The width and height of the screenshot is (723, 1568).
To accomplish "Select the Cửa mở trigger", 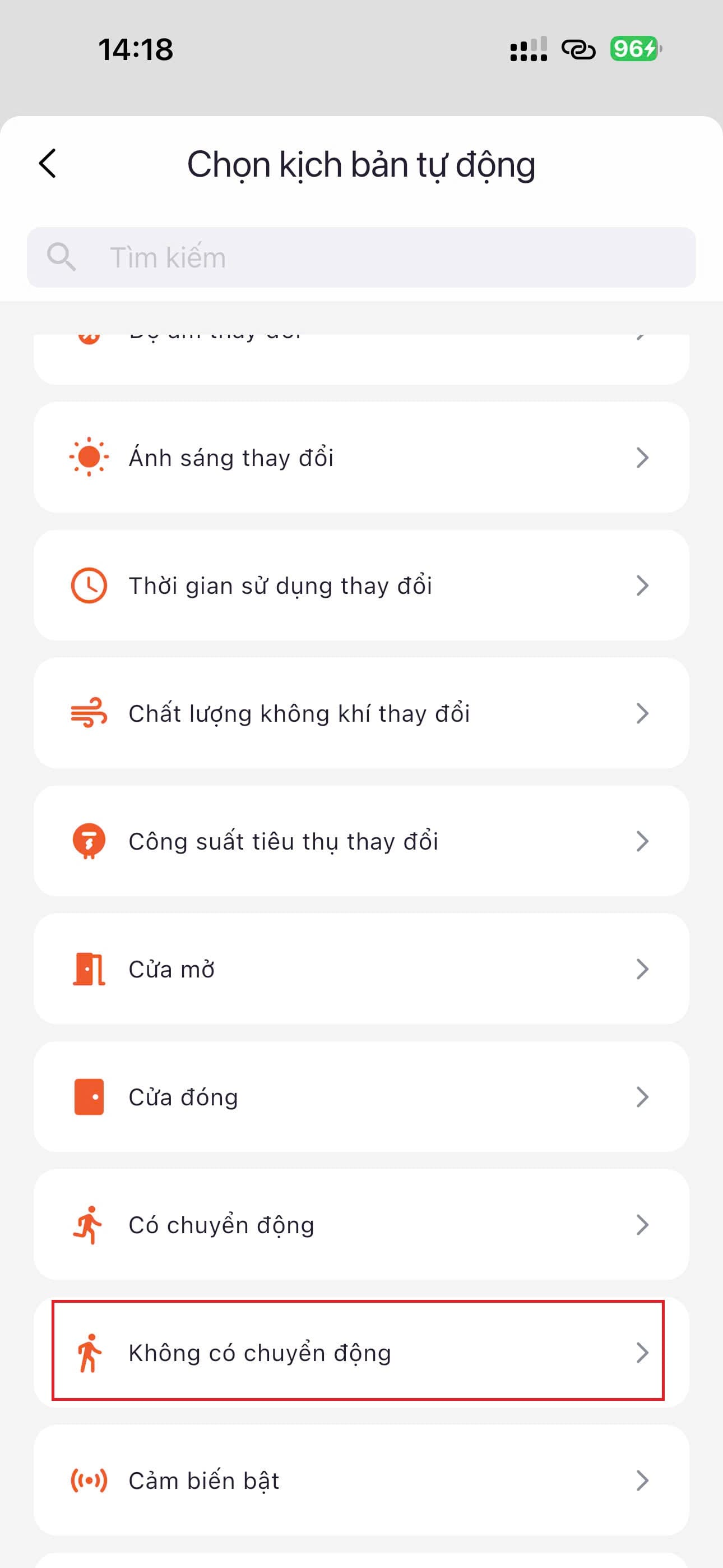I will click(x=360, y=969).
